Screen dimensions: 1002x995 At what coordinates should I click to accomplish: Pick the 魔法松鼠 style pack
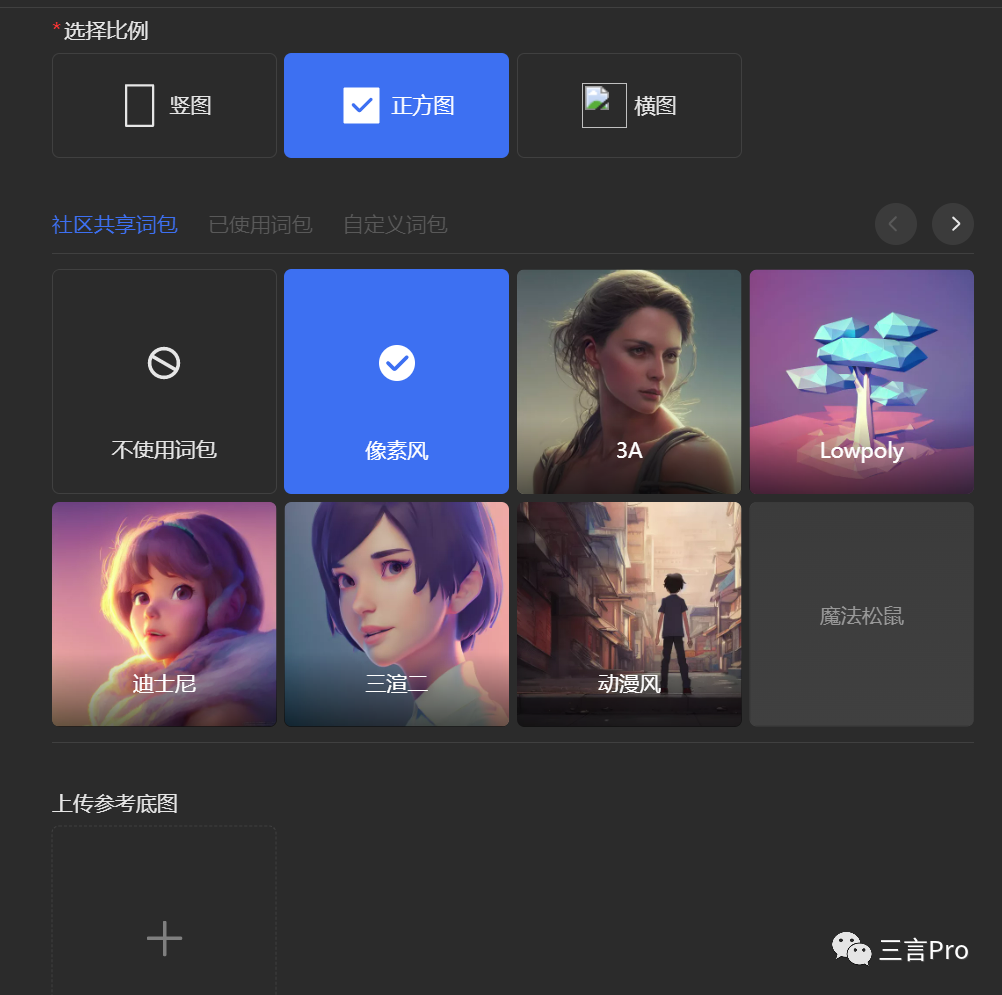pyautogui.click(x=861, y=614)
